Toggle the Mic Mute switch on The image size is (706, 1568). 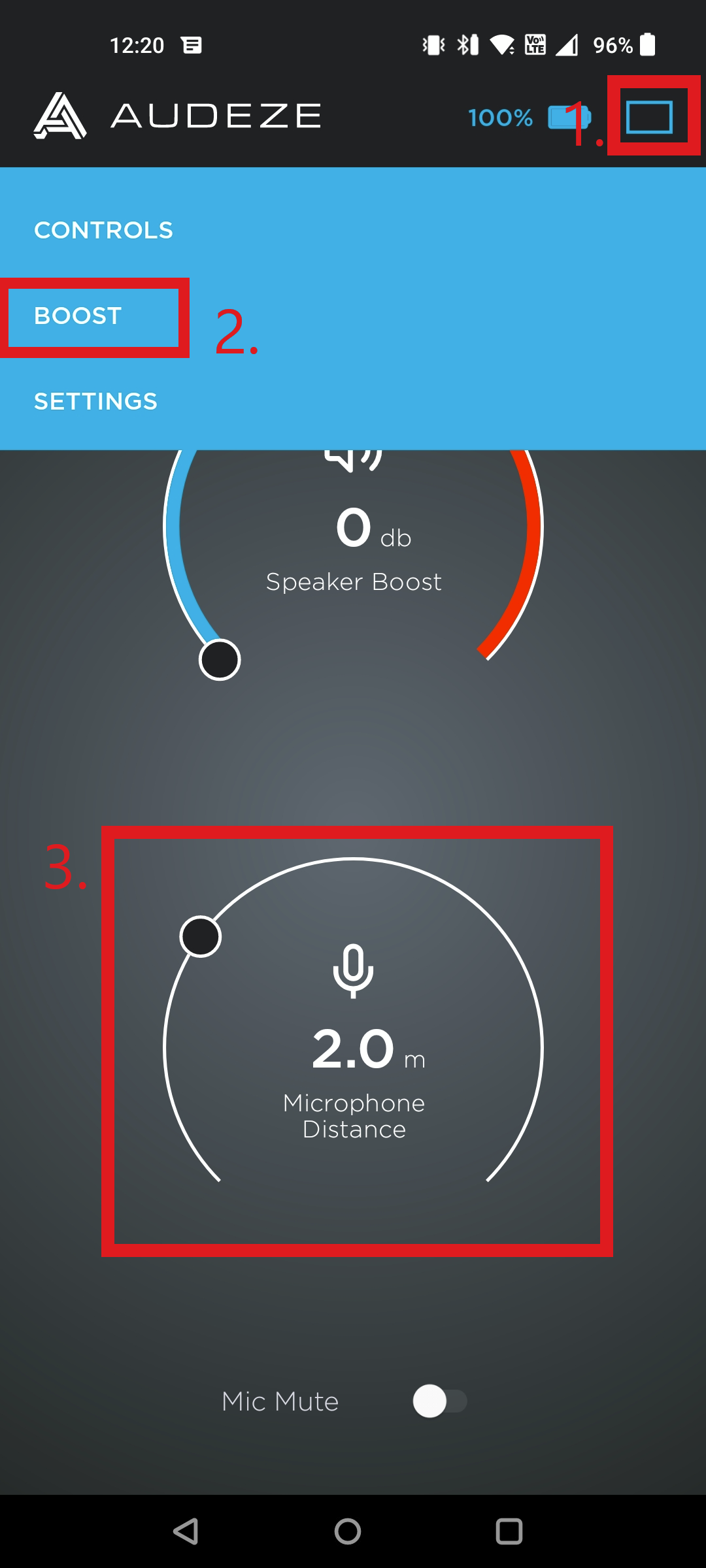coord(439,1401)
